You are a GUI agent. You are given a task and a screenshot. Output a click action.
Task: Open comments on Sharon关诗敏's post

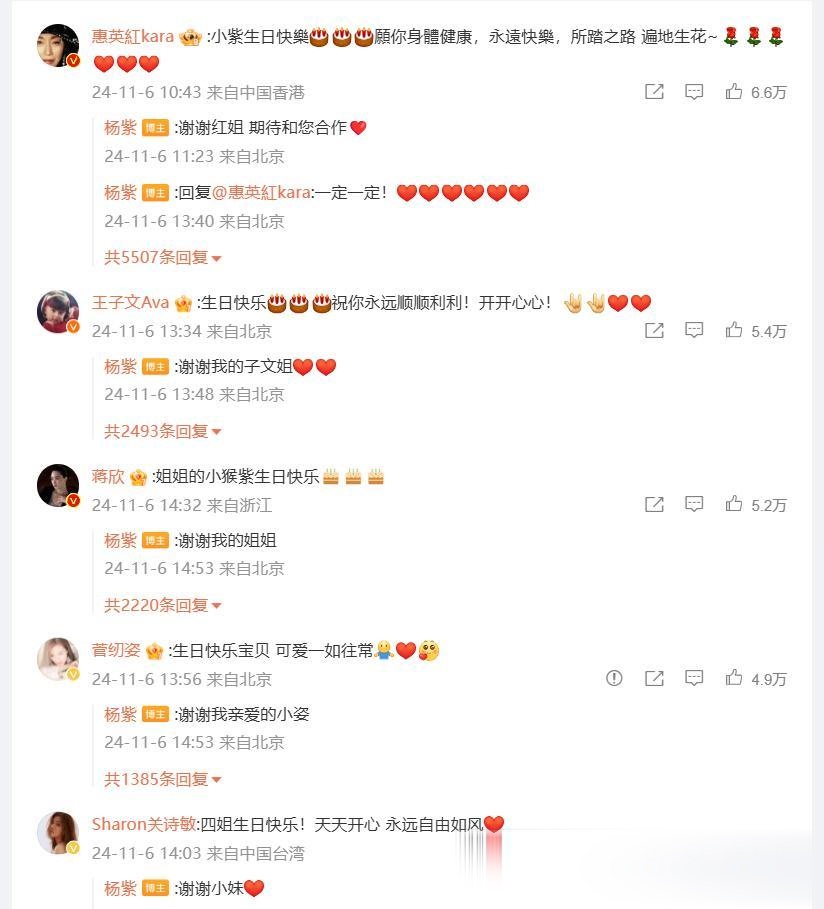(694, 851)
